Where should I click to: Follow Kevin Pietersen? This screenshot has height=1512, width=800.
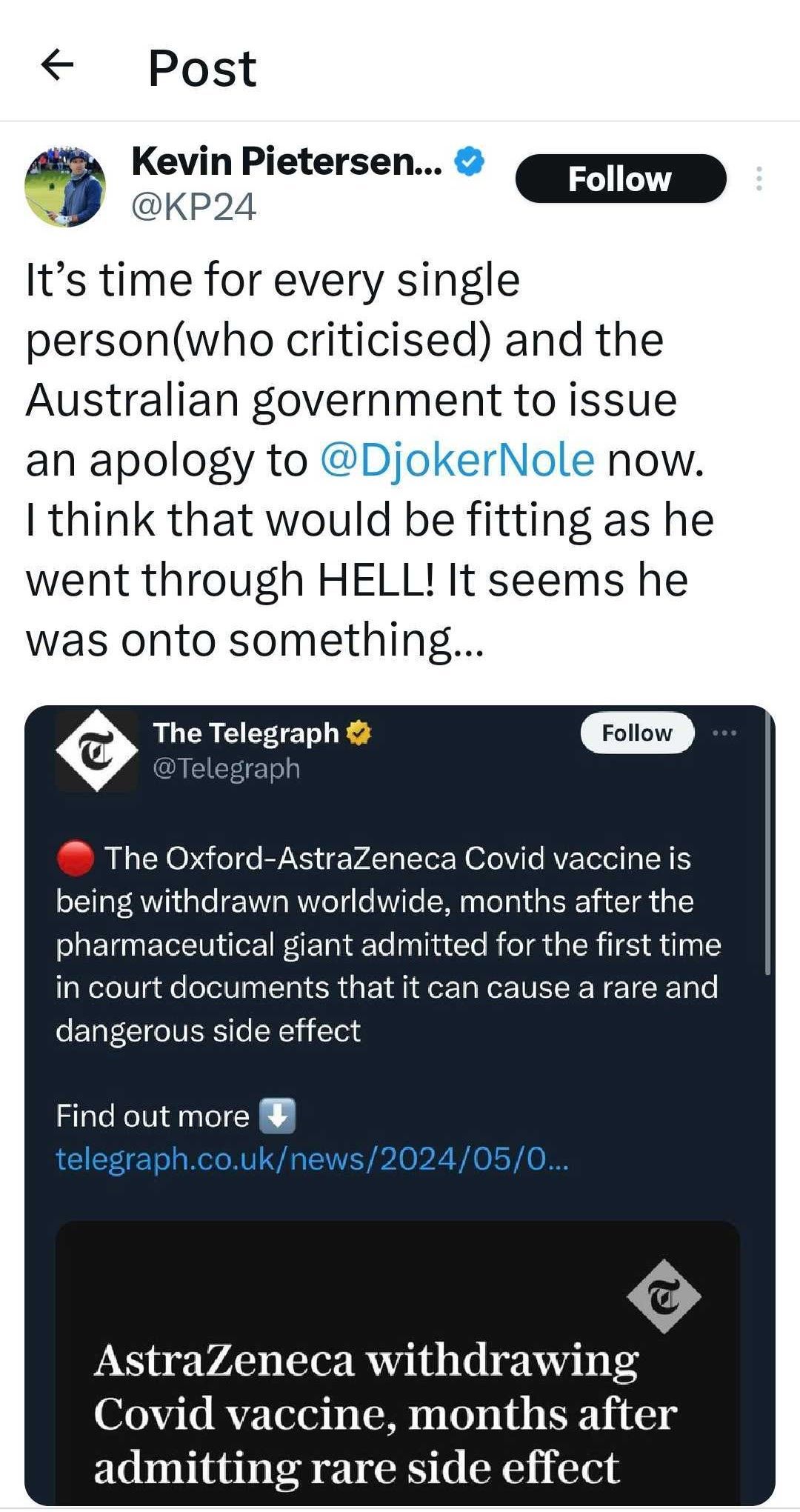(620, 179)
